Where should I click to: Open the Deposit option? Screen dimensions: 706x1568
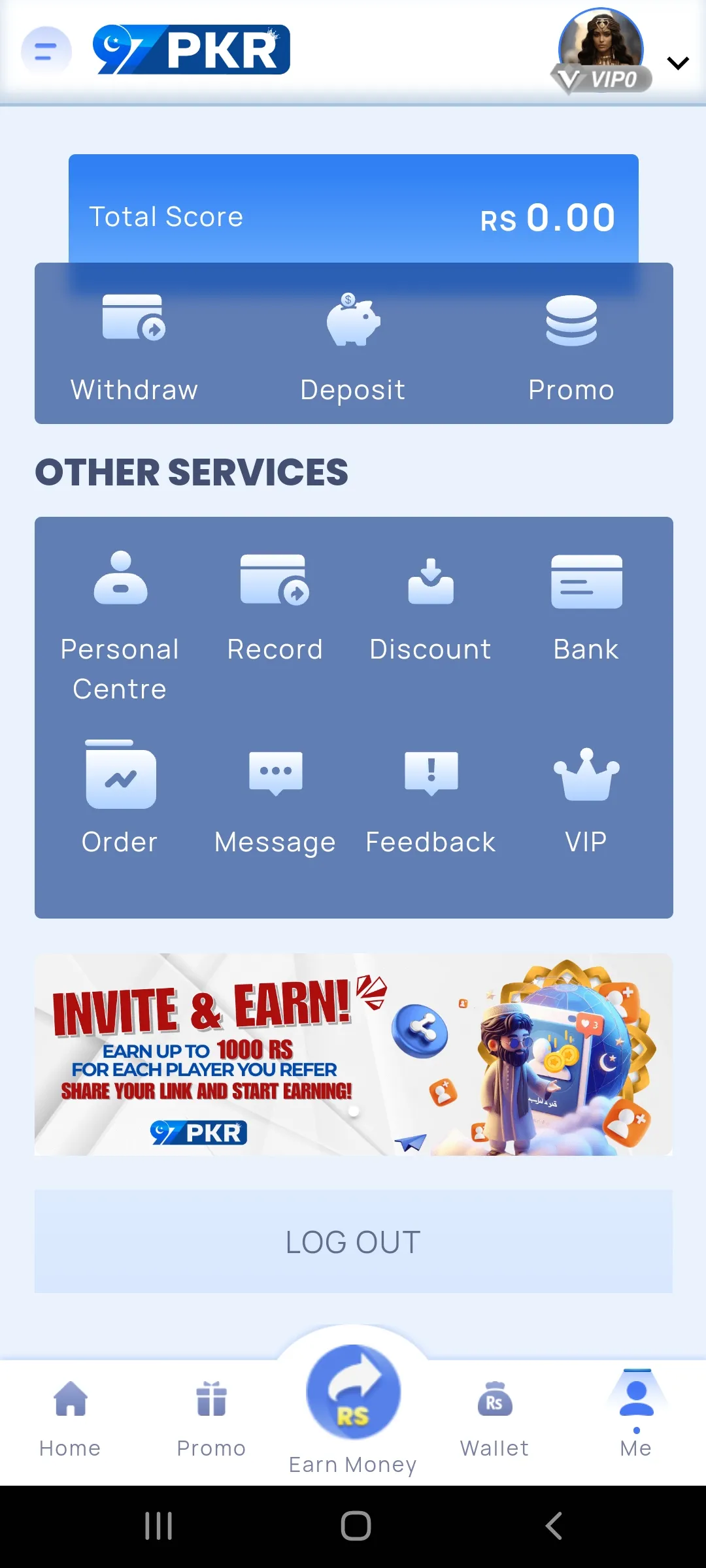click(353, 348)
